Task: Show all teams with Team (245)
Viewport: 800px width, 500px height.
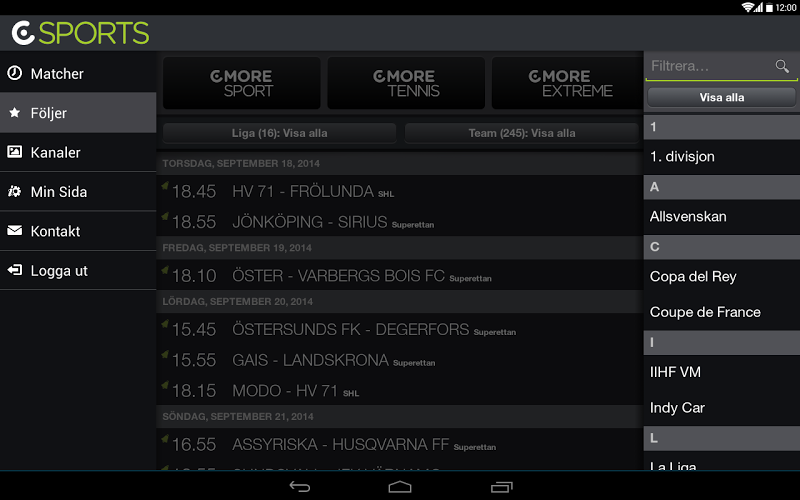Action: (522, 133)
